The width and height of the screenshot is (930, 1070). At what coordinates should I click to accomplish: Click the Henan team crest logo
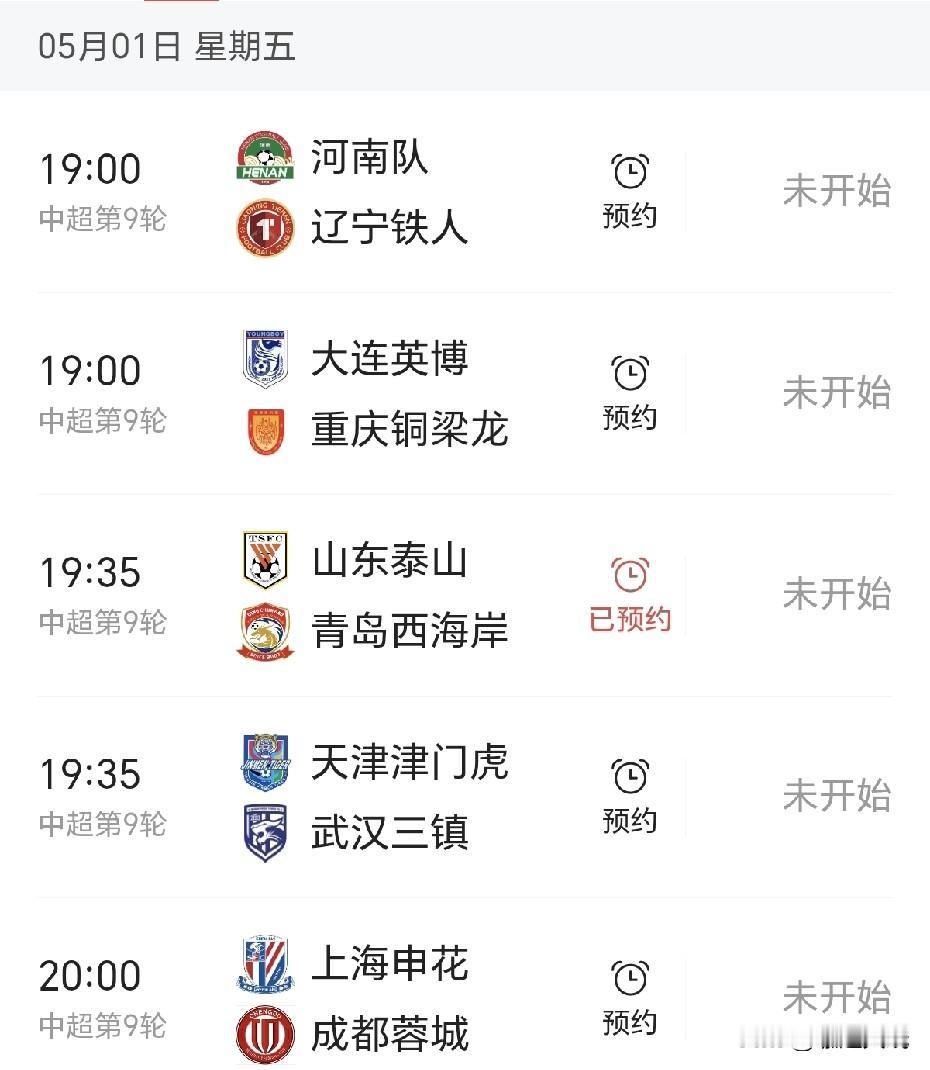click(x=264, y=158)
